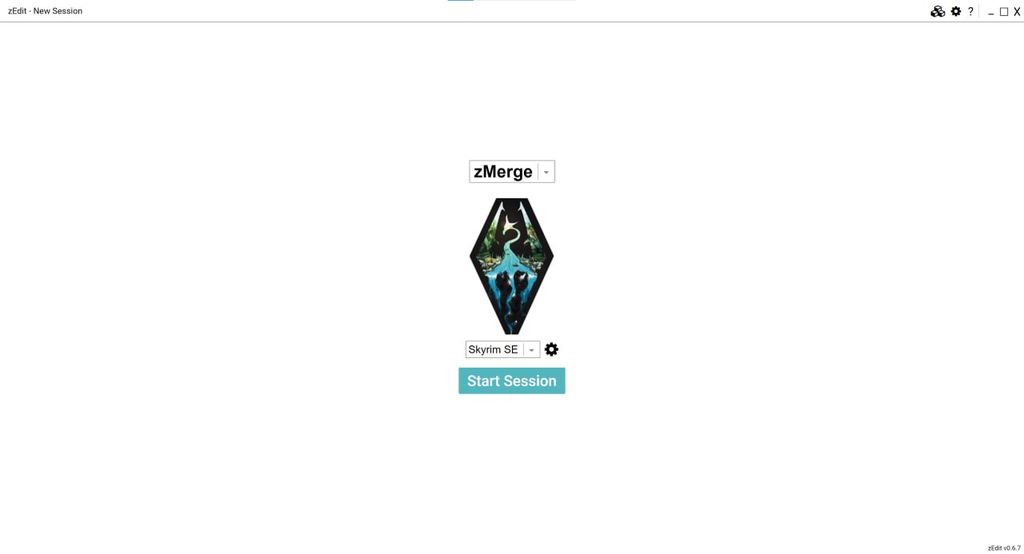Start Session with the selected game
Screen dimensions: 1024x554
coord(512,381)
